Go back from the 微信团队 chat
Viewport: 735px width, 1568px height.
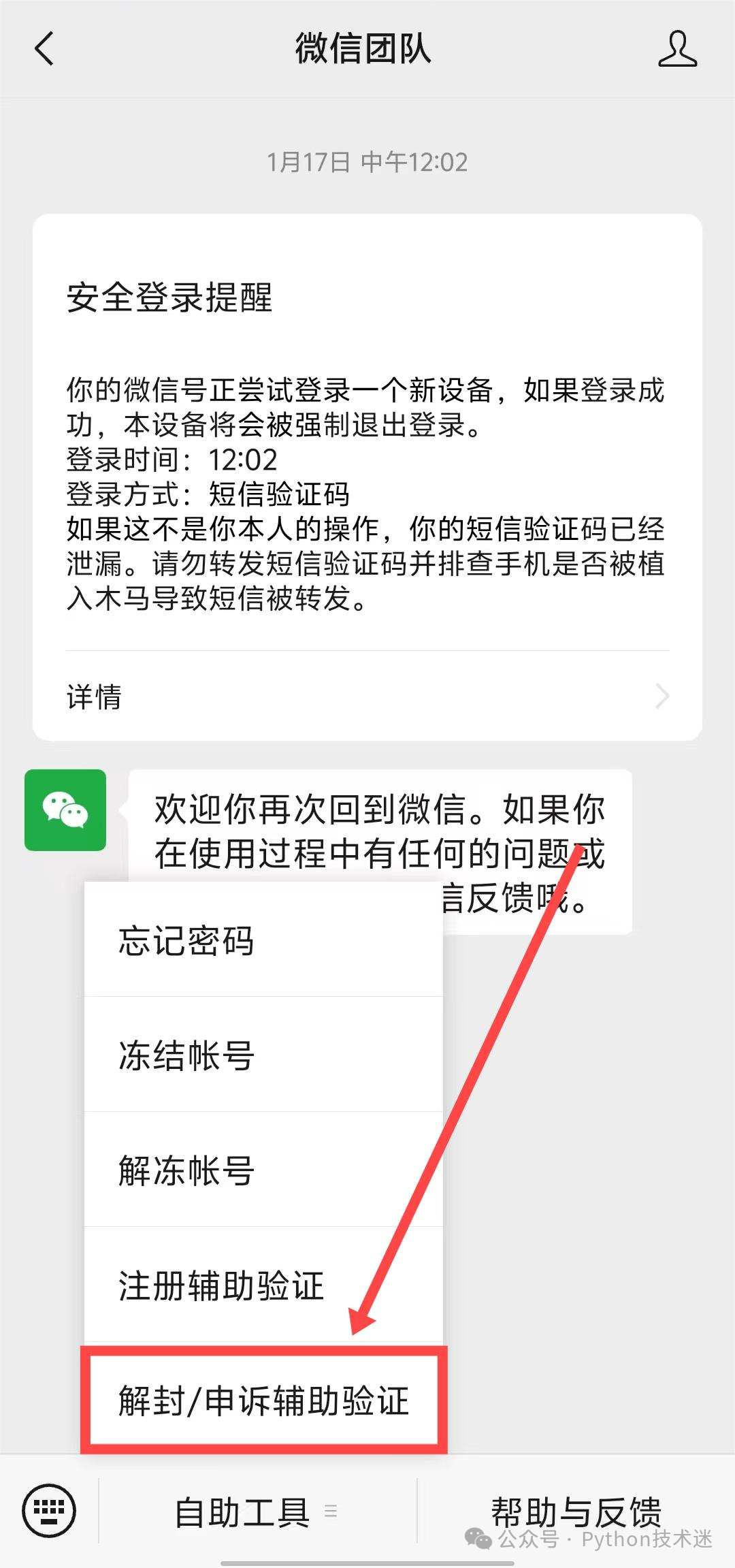point(44,49)
